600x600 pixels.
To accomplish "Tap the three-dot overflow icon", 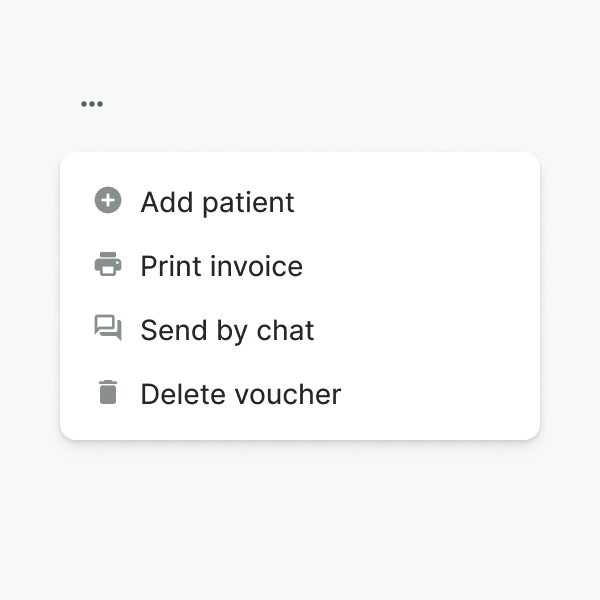I will tap(92, 104).
